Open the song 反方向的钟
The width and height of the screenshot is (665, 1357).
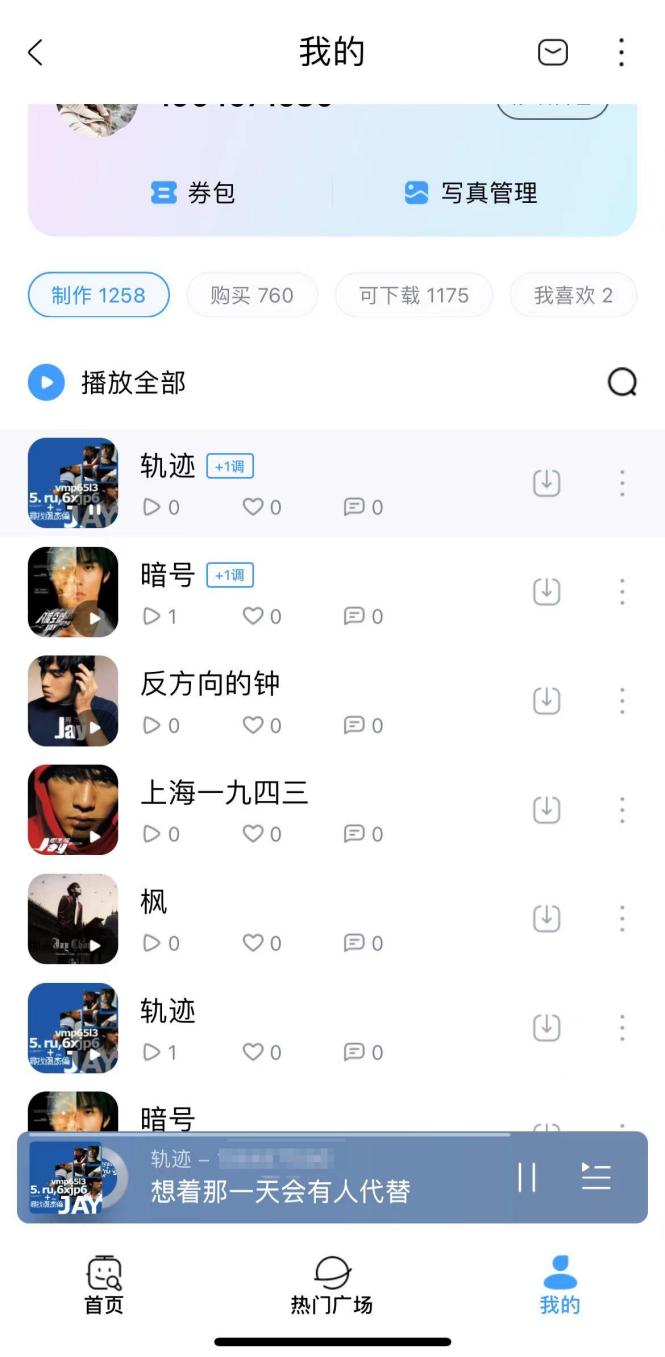point(210,685)
